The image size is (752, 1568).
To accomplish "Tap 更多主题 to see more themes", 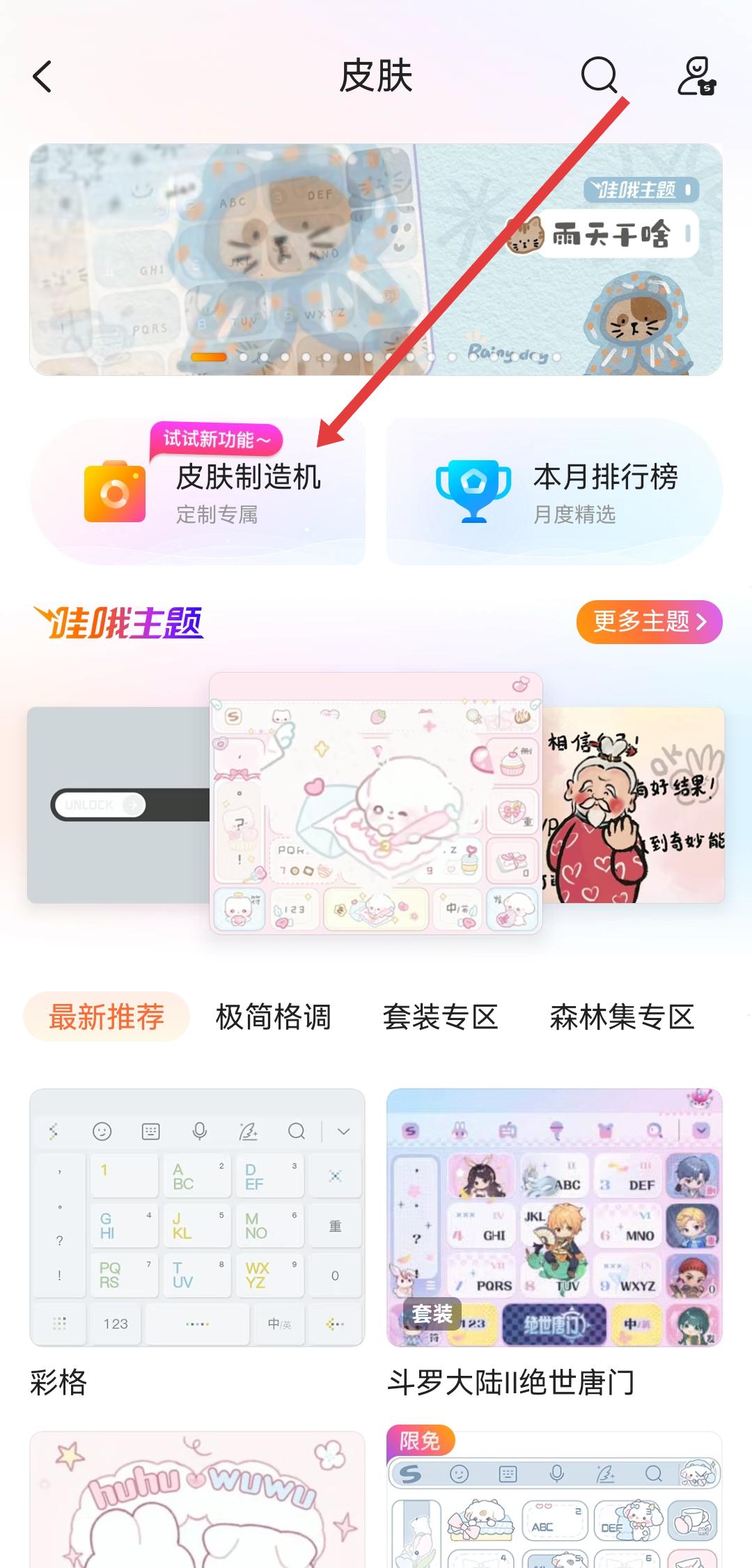I will 649,621.
